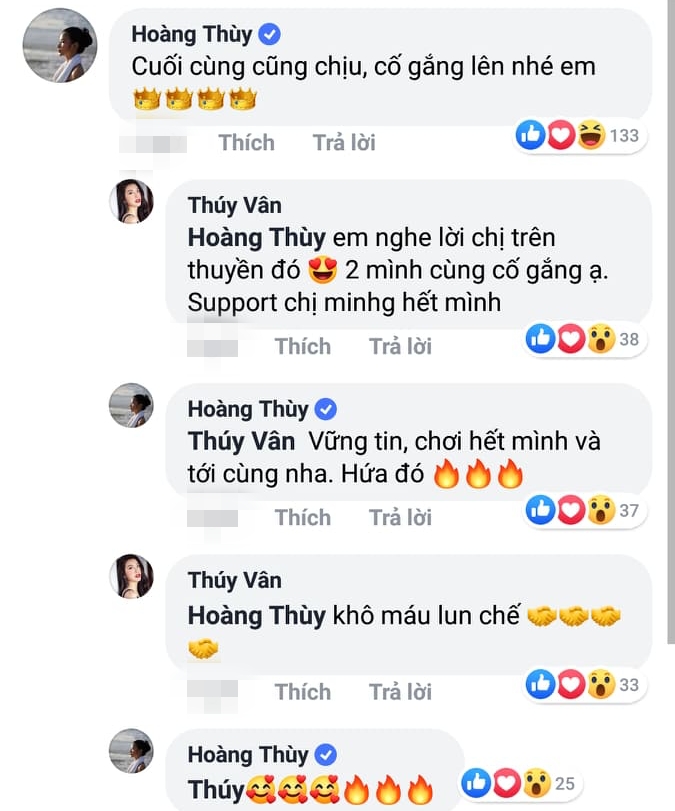Open the tagged "Thúy Vân" mention in the "Vững tin" reply
The width and height of the screenshot is (675, 811).
[x=241, y=441]
